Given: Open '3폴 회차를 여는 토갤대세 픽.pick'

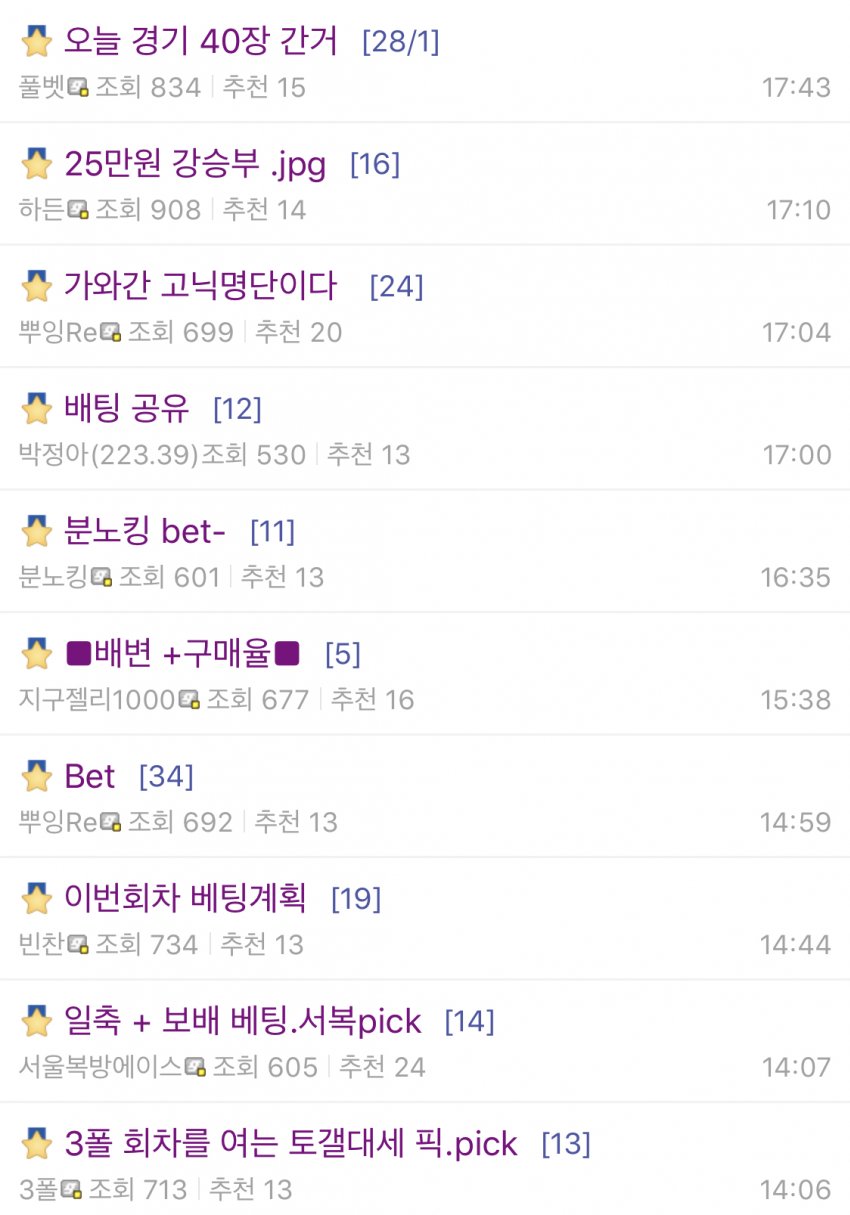Looking at the screenshot, I should (290, 1144).
